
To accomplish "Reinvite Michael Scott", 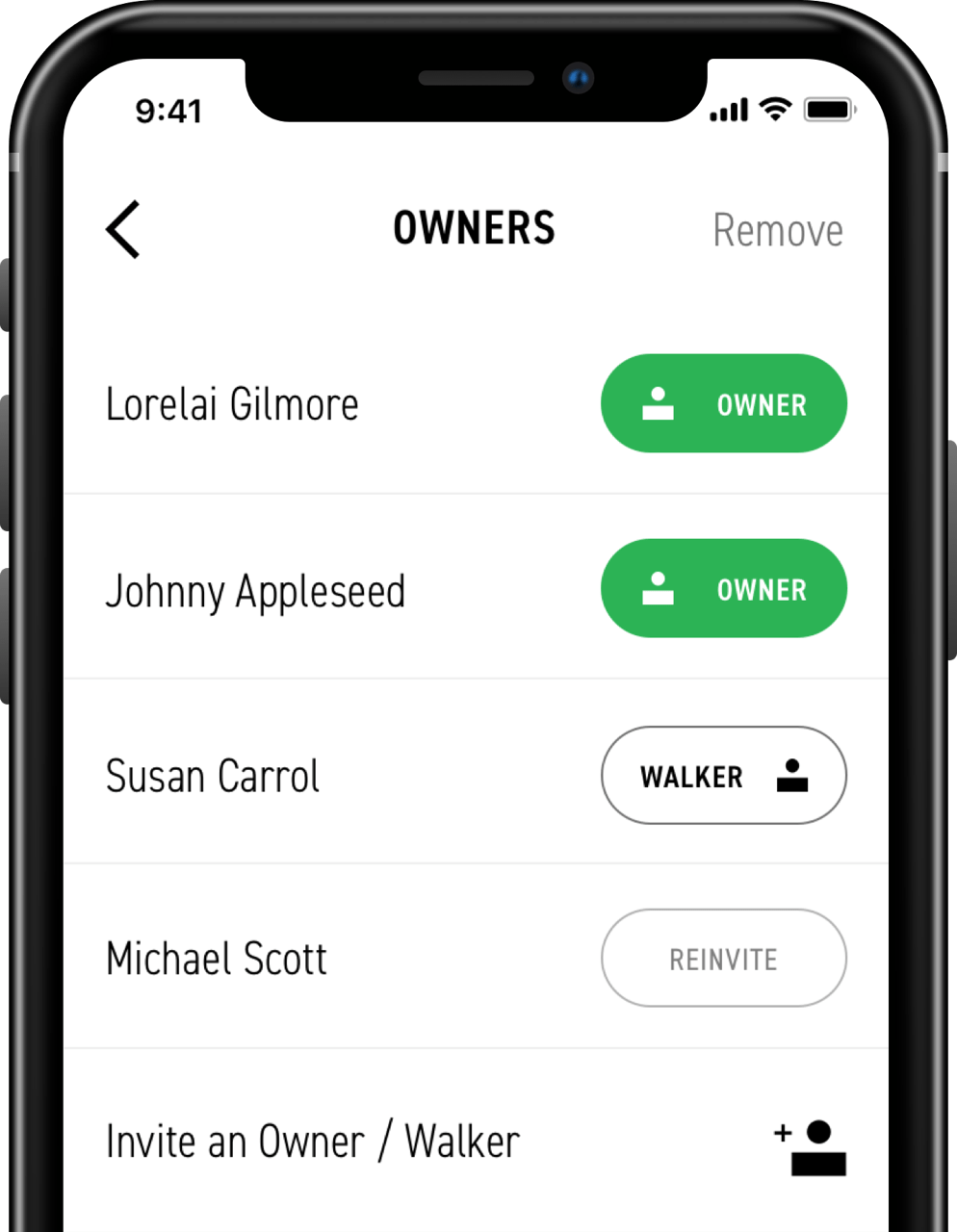I will 723,959.
